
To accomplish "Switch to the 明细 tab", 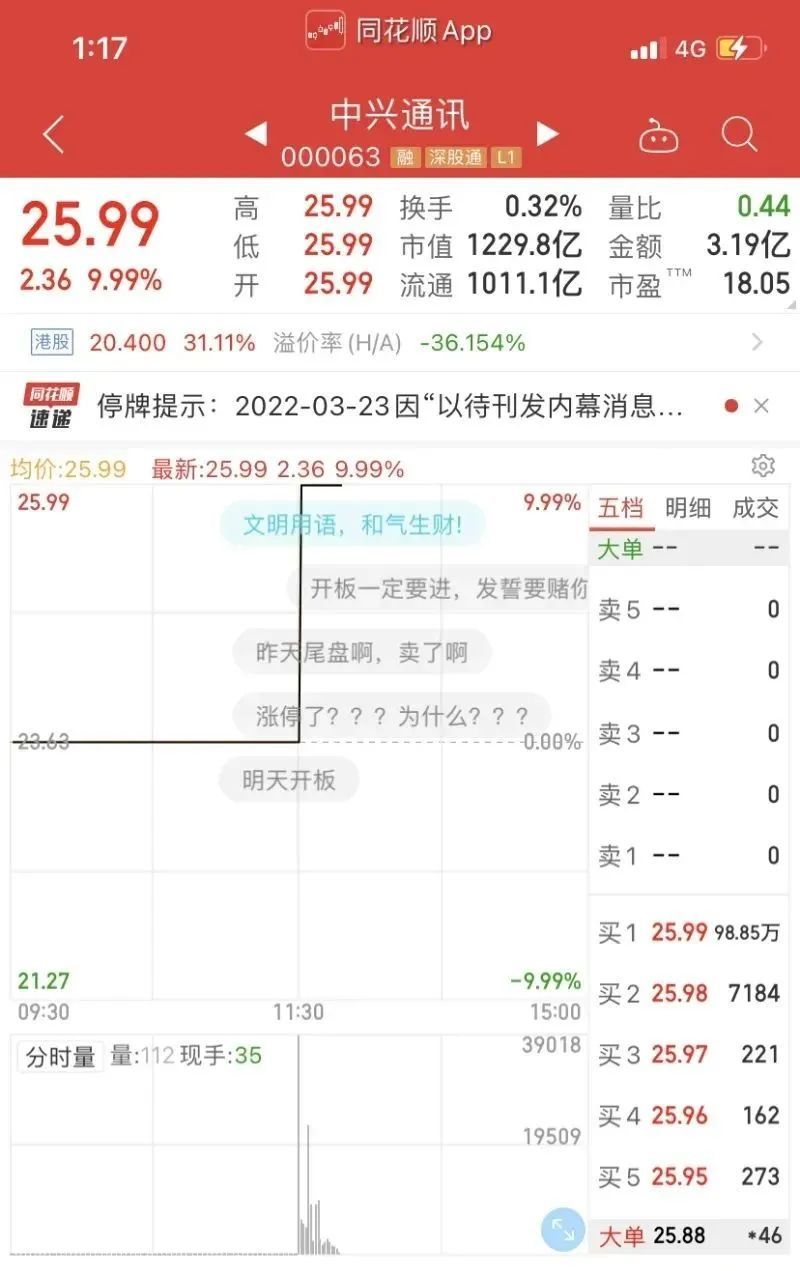I will tap(690, 508).
